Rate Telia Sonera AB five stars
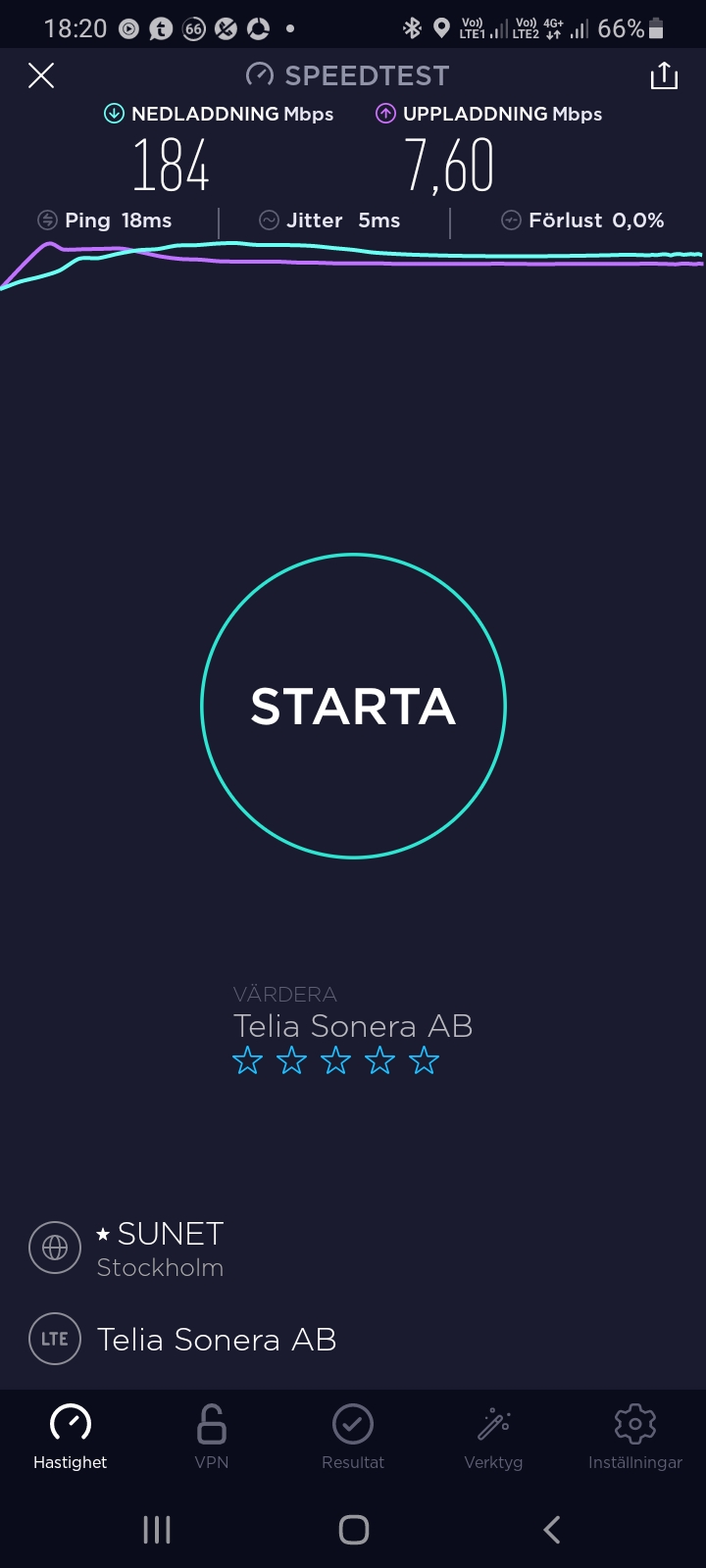This screenshot has width=706, height=1568. 424,1060
